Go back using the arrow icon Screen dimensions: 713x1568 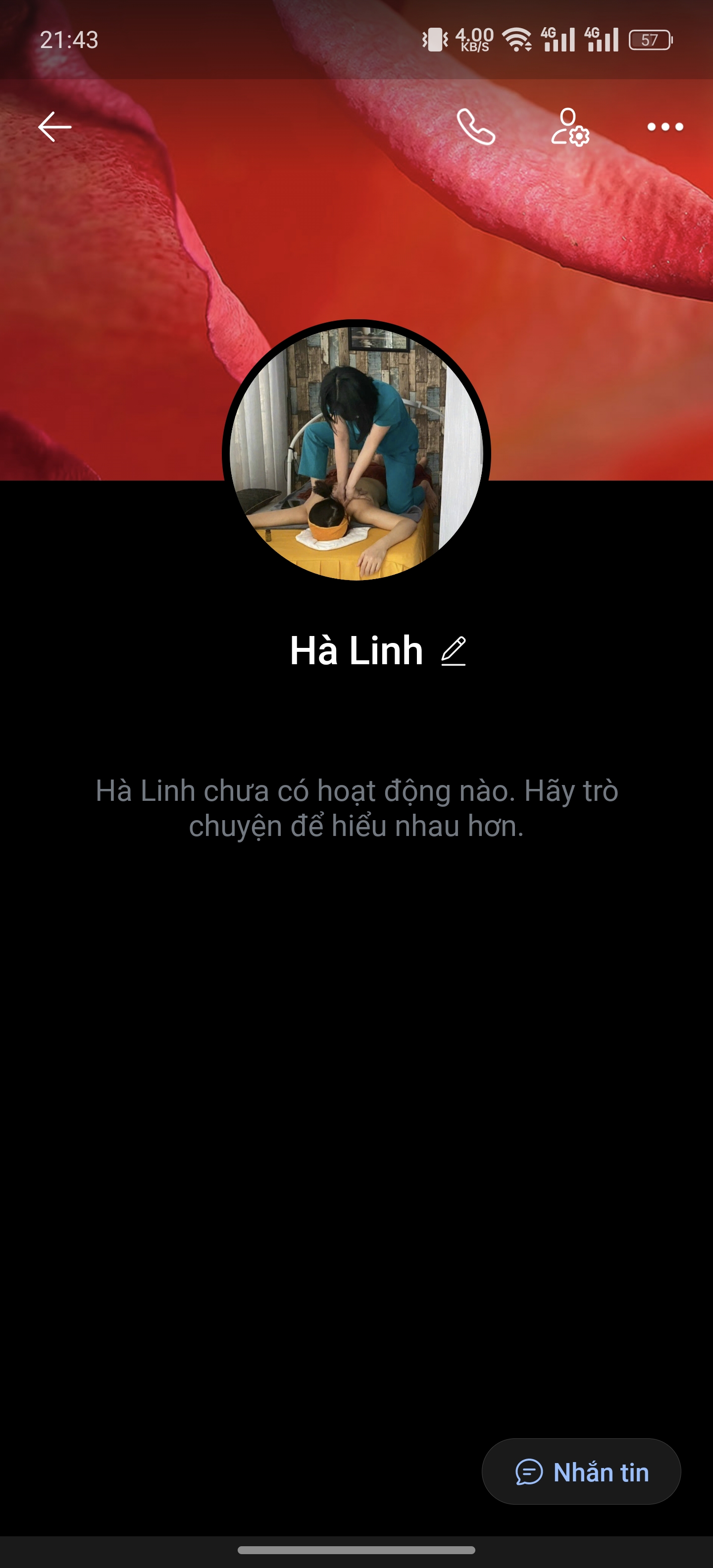tap(55, 127)
